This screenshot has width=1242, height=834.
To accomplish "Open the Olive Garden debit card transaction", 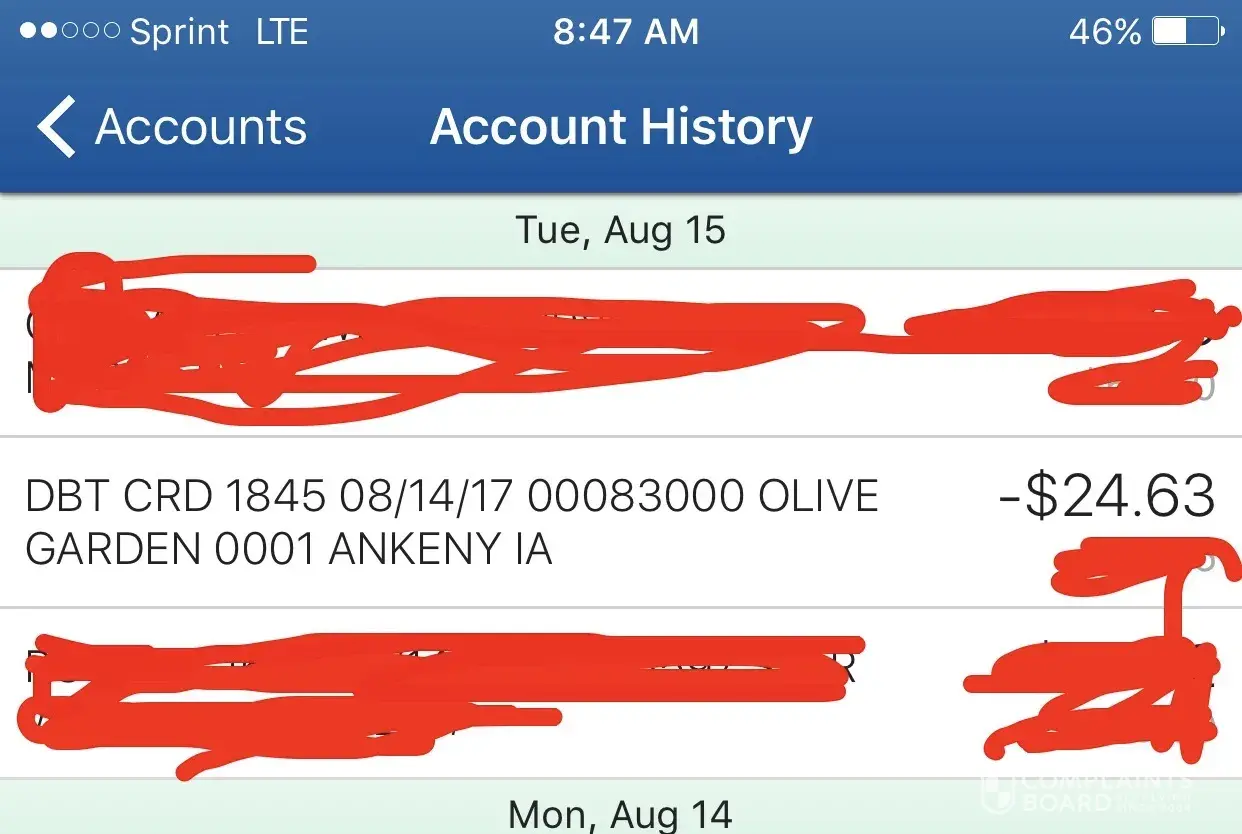I will 452,522.
